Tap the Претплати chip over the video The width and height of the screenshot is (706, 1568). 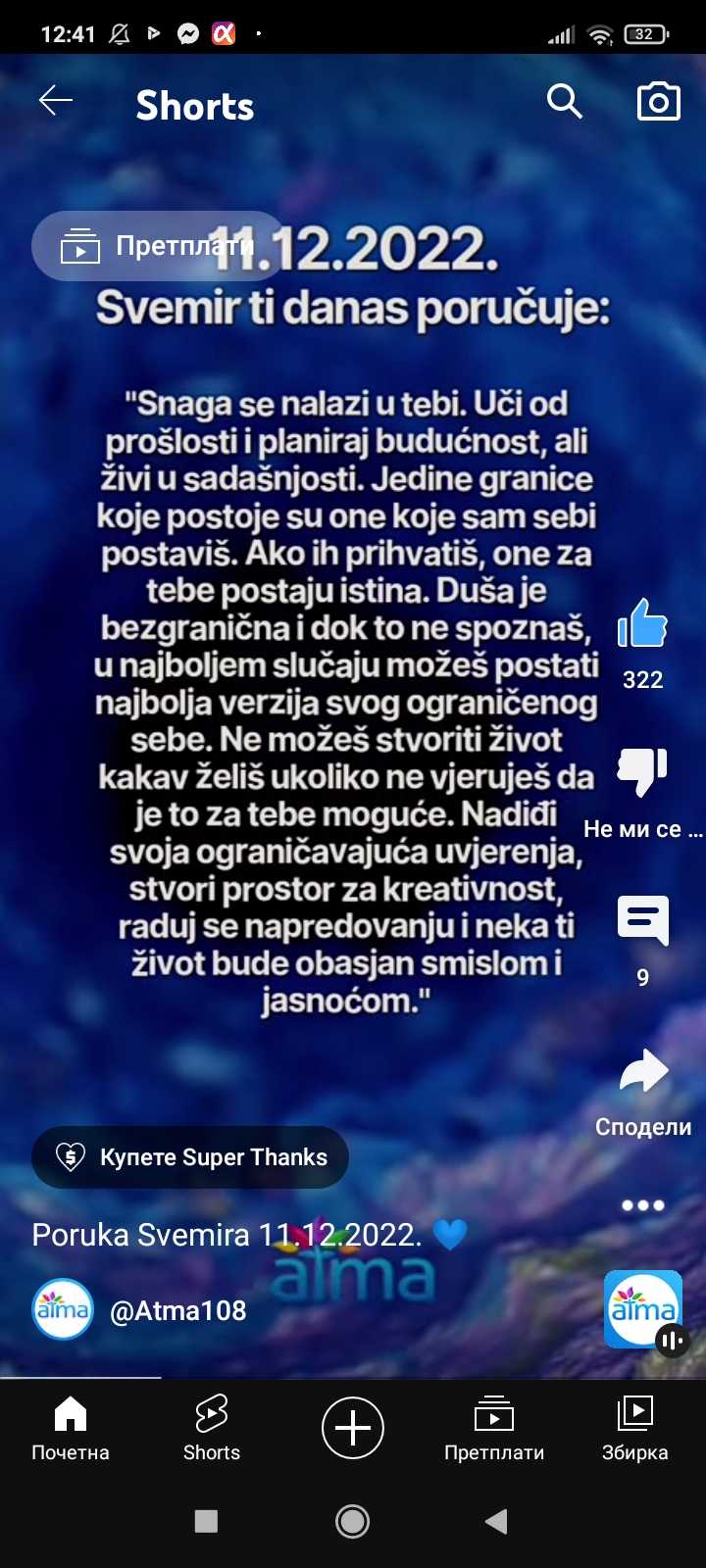(x=157, y=246)
